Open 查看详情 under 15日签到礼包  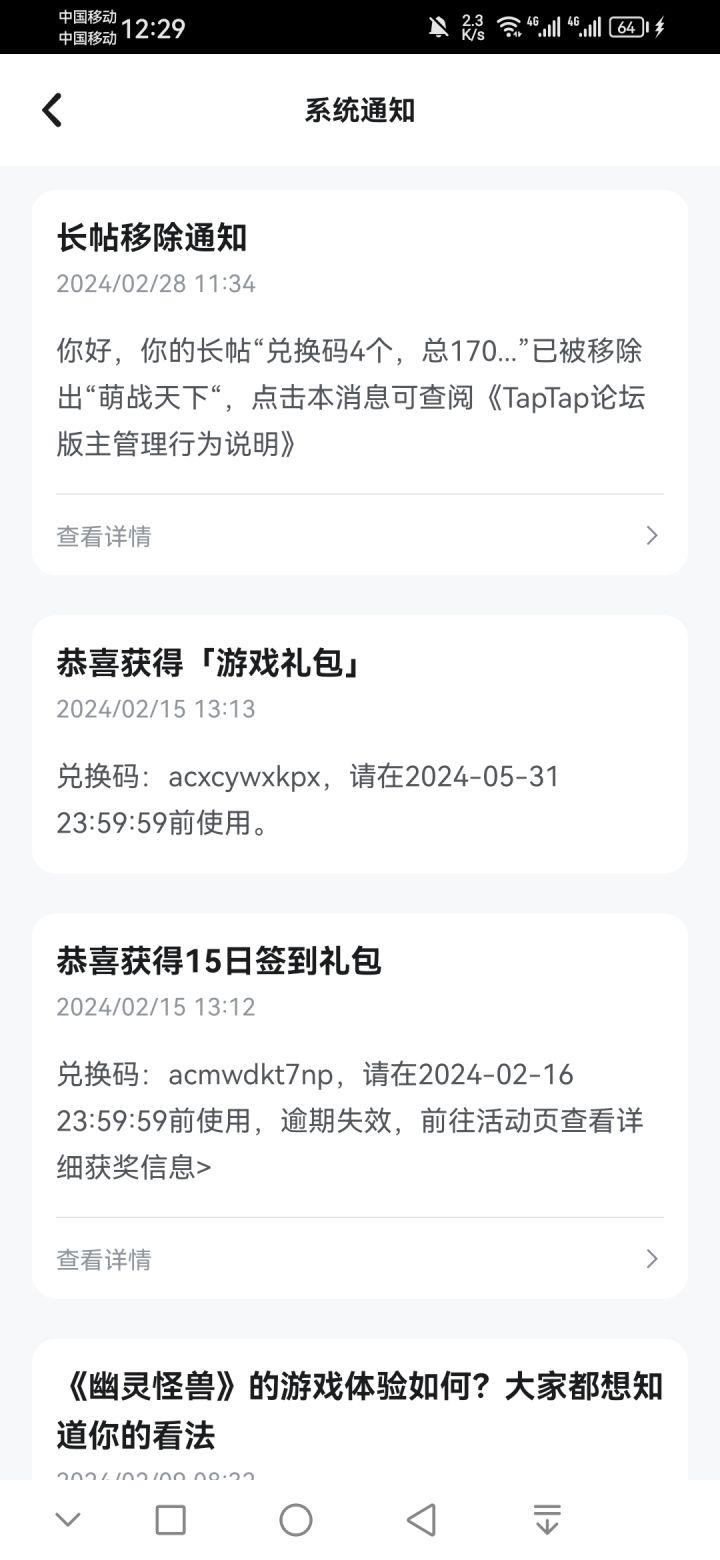[x=359, y=1259]
